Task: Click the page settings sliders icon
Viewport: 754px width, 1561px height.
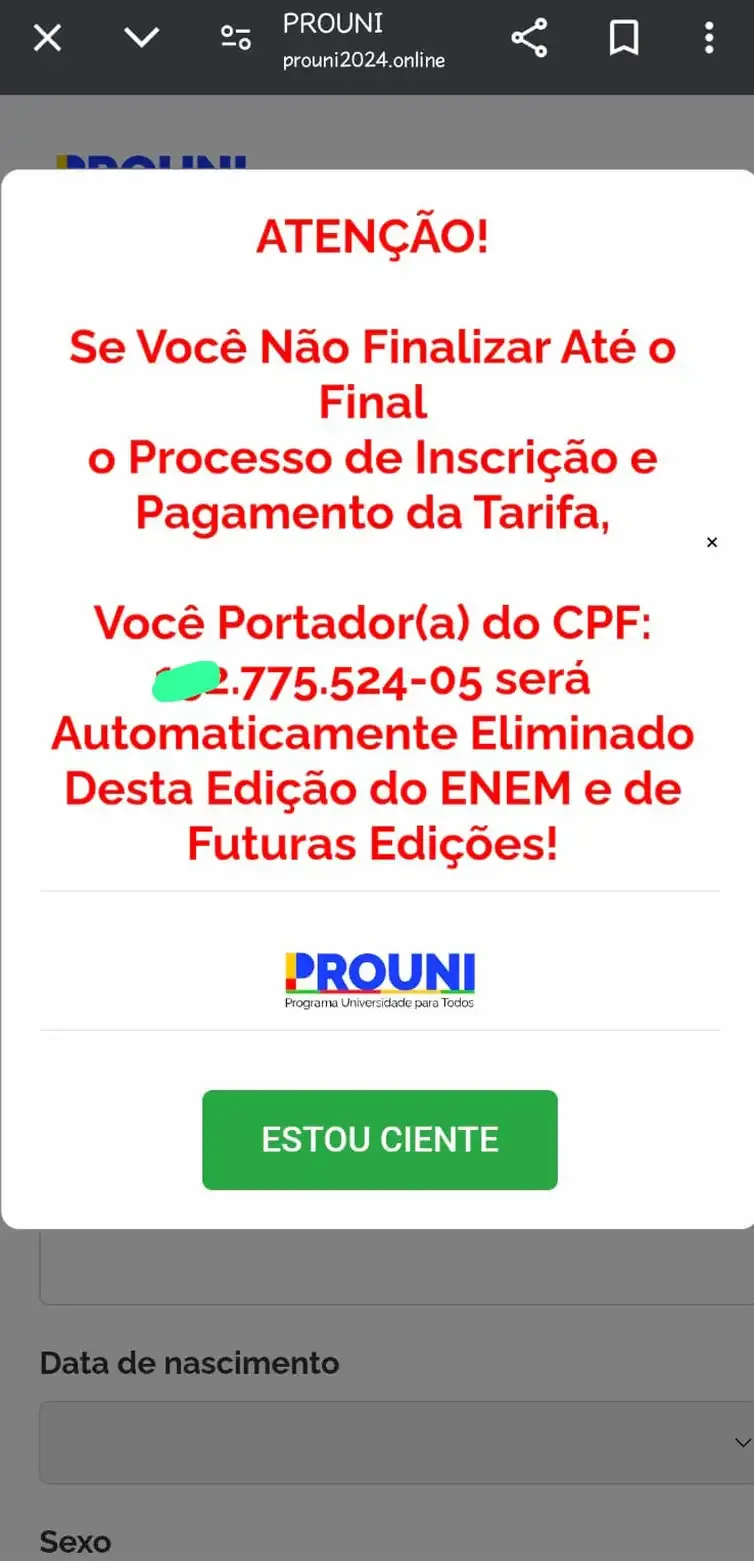Action: (235, 36)
